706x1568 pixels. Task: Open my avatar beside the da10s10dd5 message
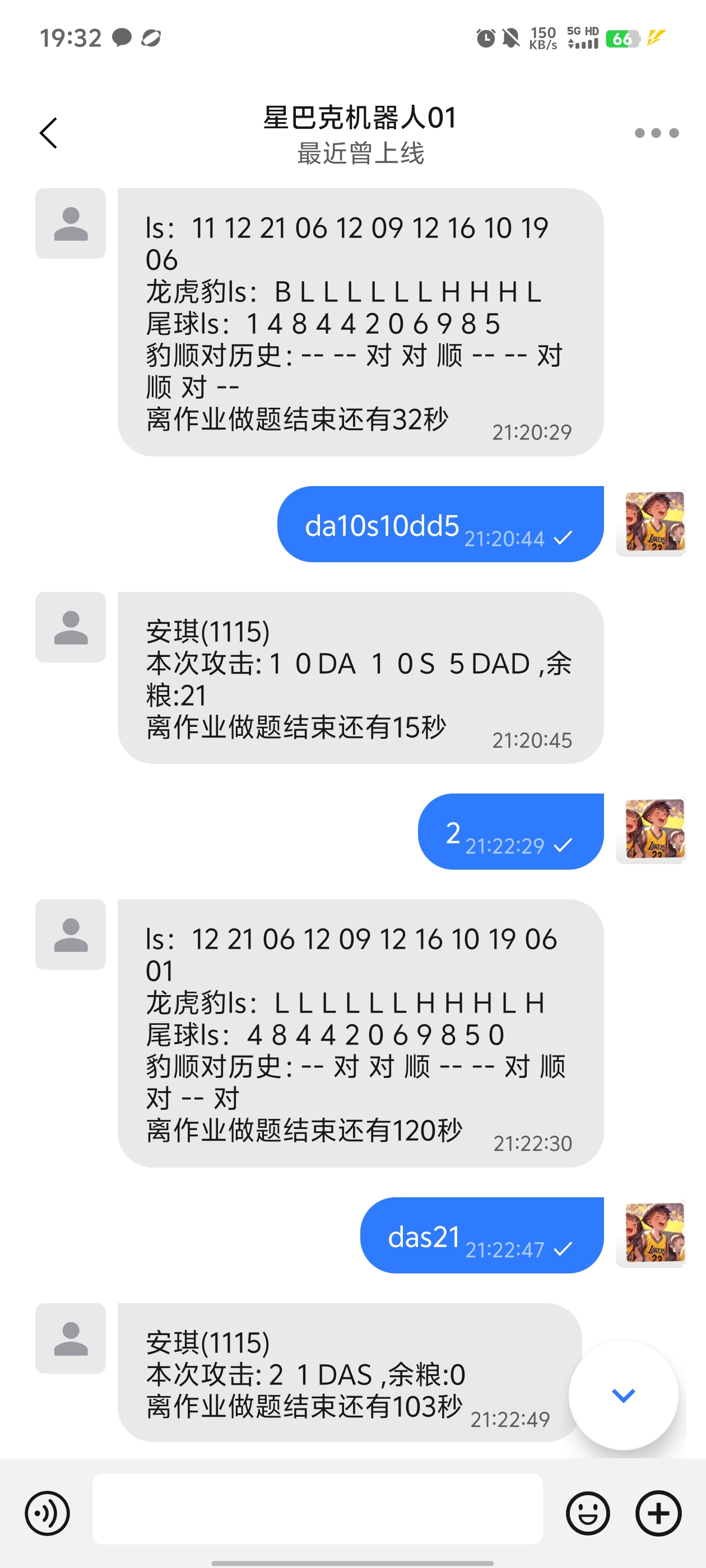[x=654, y=522]
